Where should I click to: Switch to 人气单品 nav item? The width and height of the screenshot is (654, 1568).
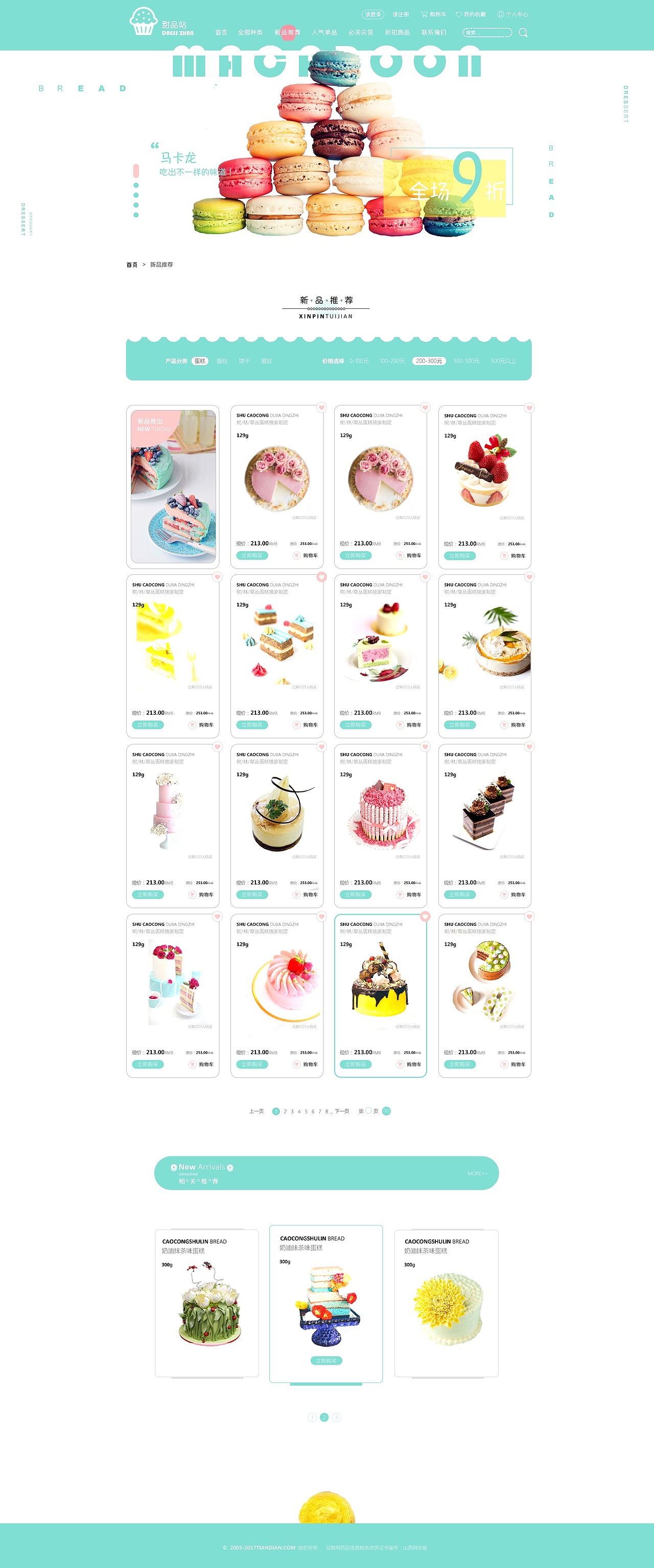324,32
